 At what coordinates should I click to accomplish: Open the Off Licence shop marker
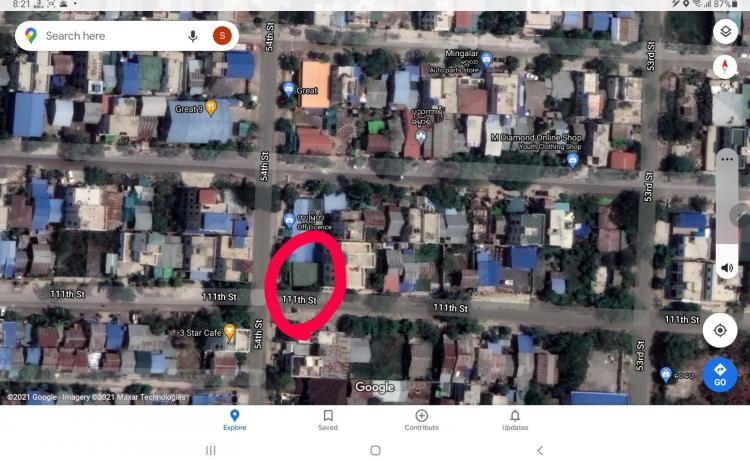click(289, 218)
